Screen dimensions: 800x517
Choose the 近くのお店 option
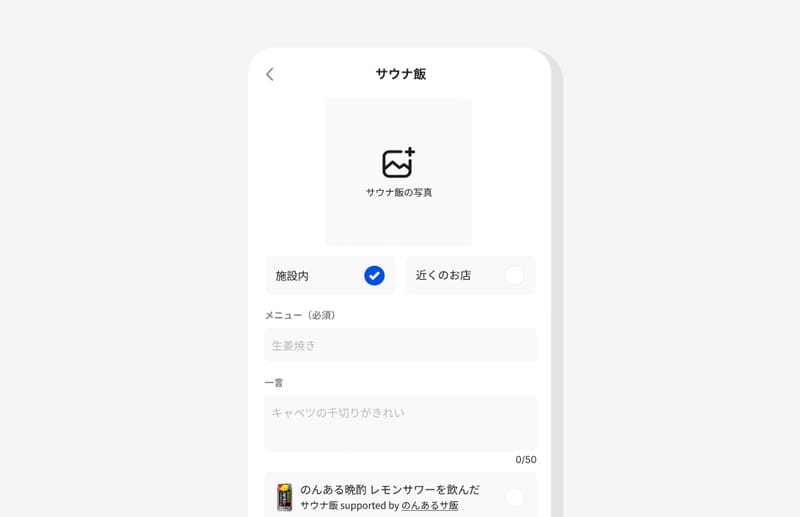coord(470,275)
